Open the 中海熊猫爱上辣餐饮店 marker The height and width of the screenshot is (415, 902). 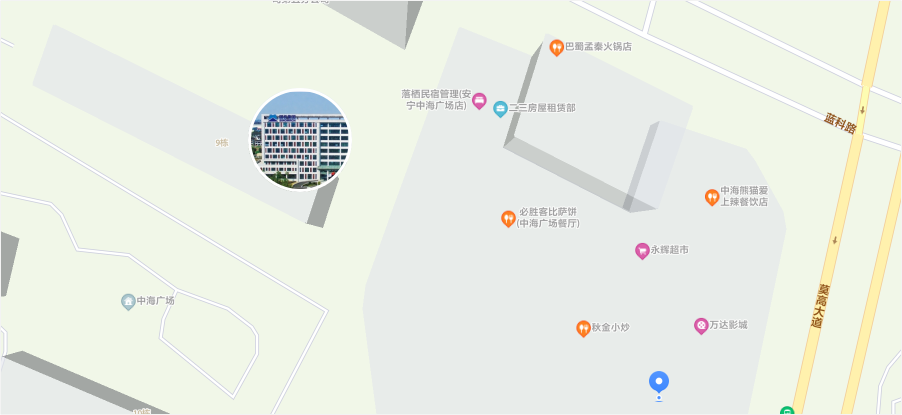tap(712, 197)
